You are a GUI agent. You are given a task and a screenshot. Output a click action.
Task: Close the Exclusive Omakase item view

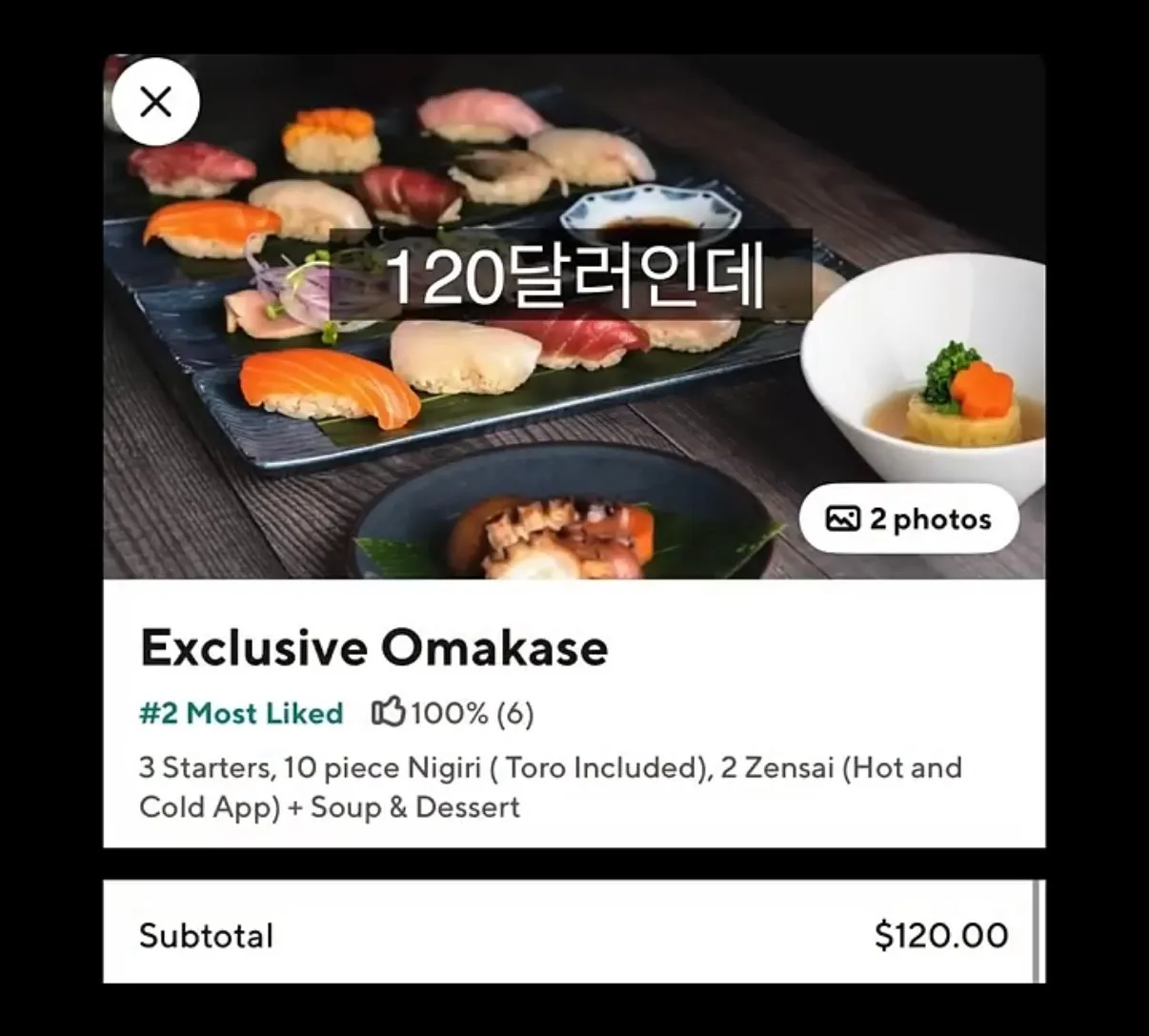pyautogui.click(x=155, y=101)
